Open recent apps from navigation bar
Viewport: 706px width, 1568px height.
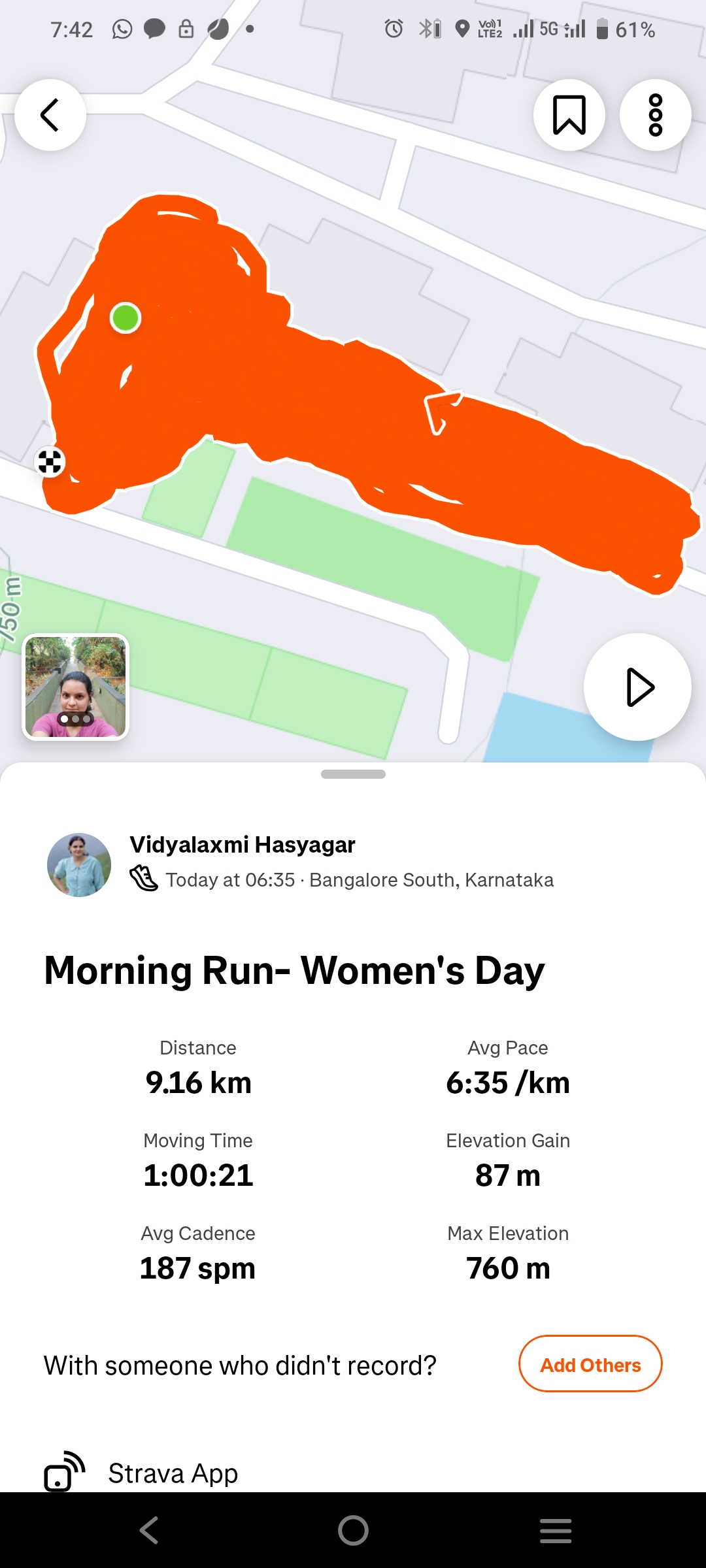click(x=556, y=1530)
